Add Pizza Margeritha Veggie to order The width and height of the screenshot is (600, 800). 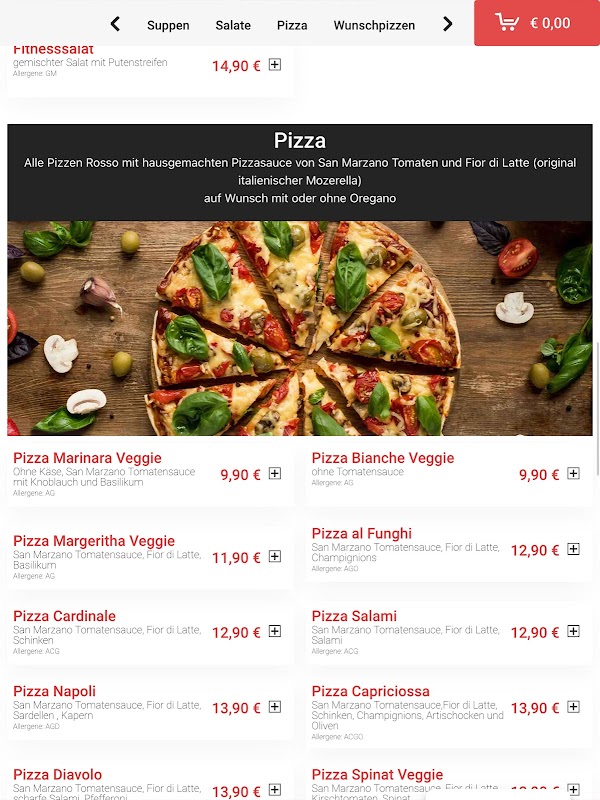tap(275, 557)
